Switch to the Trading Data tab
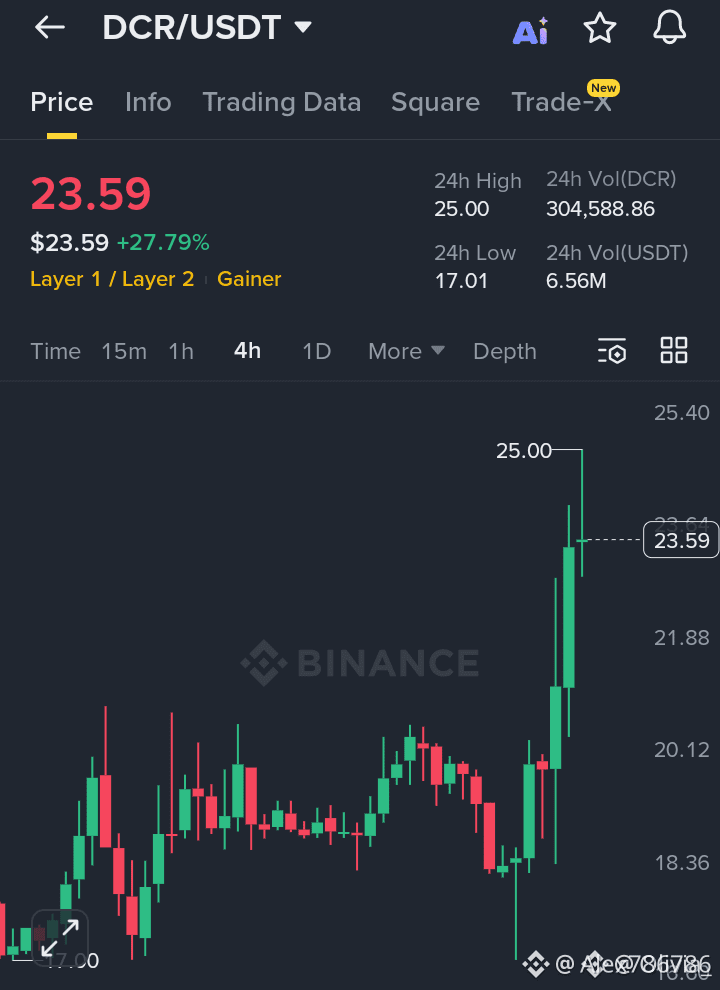720x990 pixels. click(x=281, y=102)
